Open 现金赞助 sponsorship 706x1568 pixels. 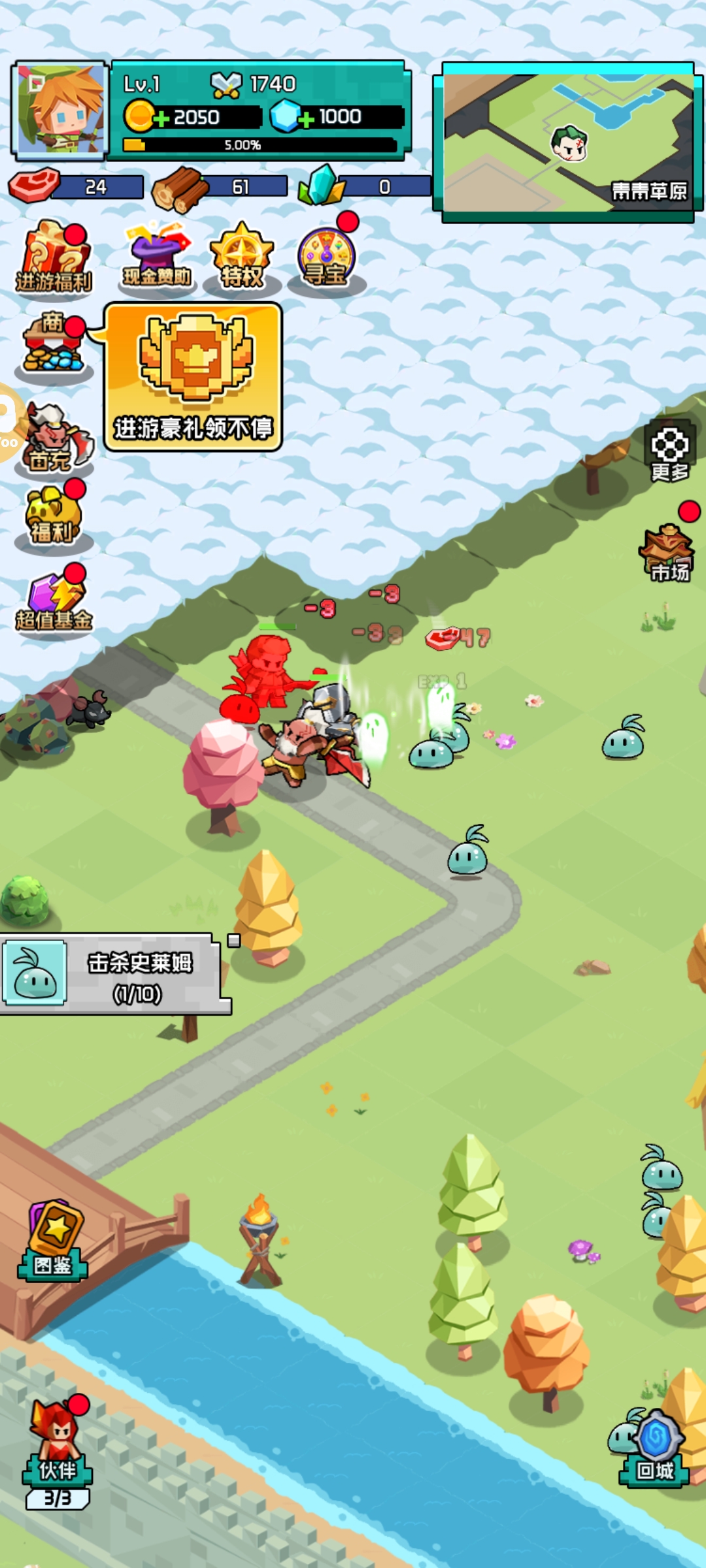click(157, 256)
